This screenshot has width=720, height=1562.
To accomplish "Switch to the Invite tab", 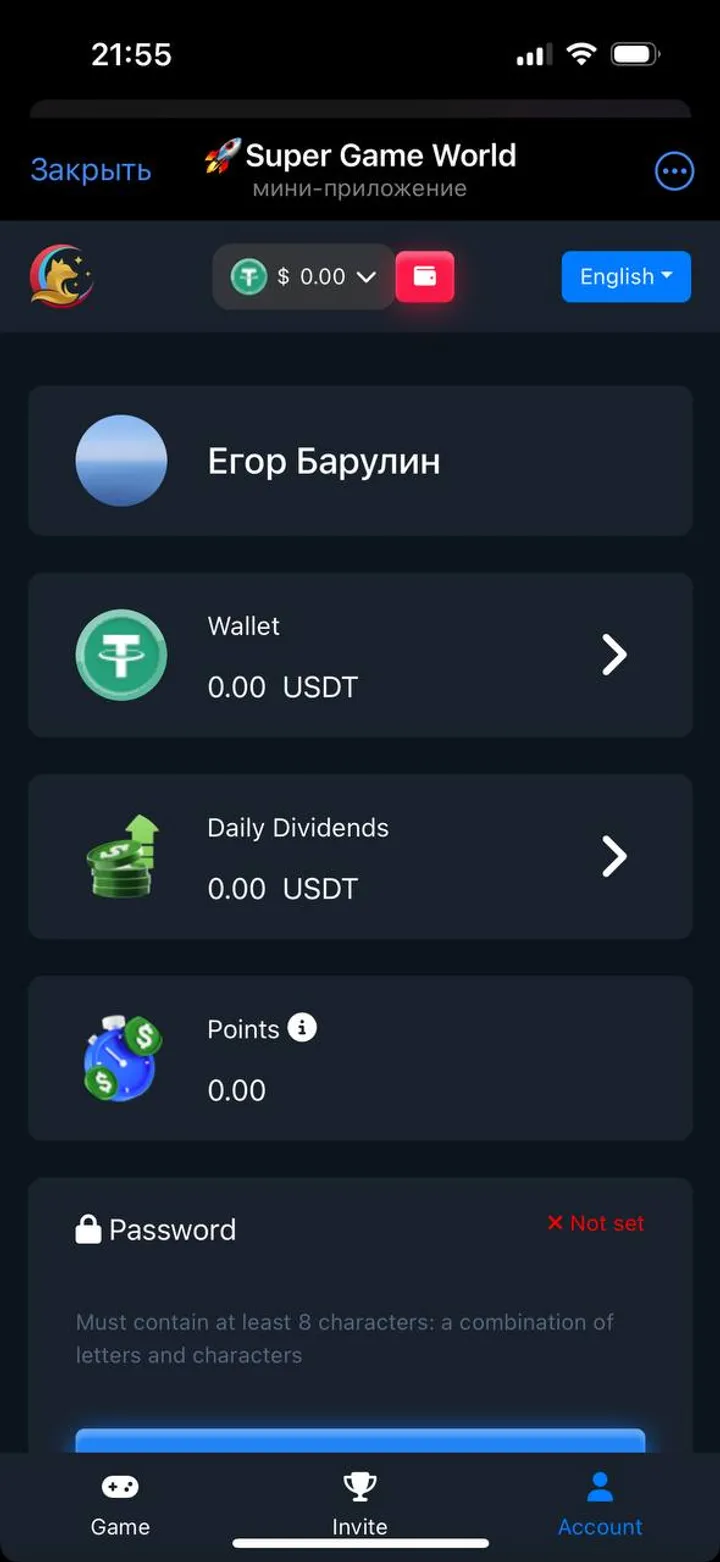I will 360,1504.
